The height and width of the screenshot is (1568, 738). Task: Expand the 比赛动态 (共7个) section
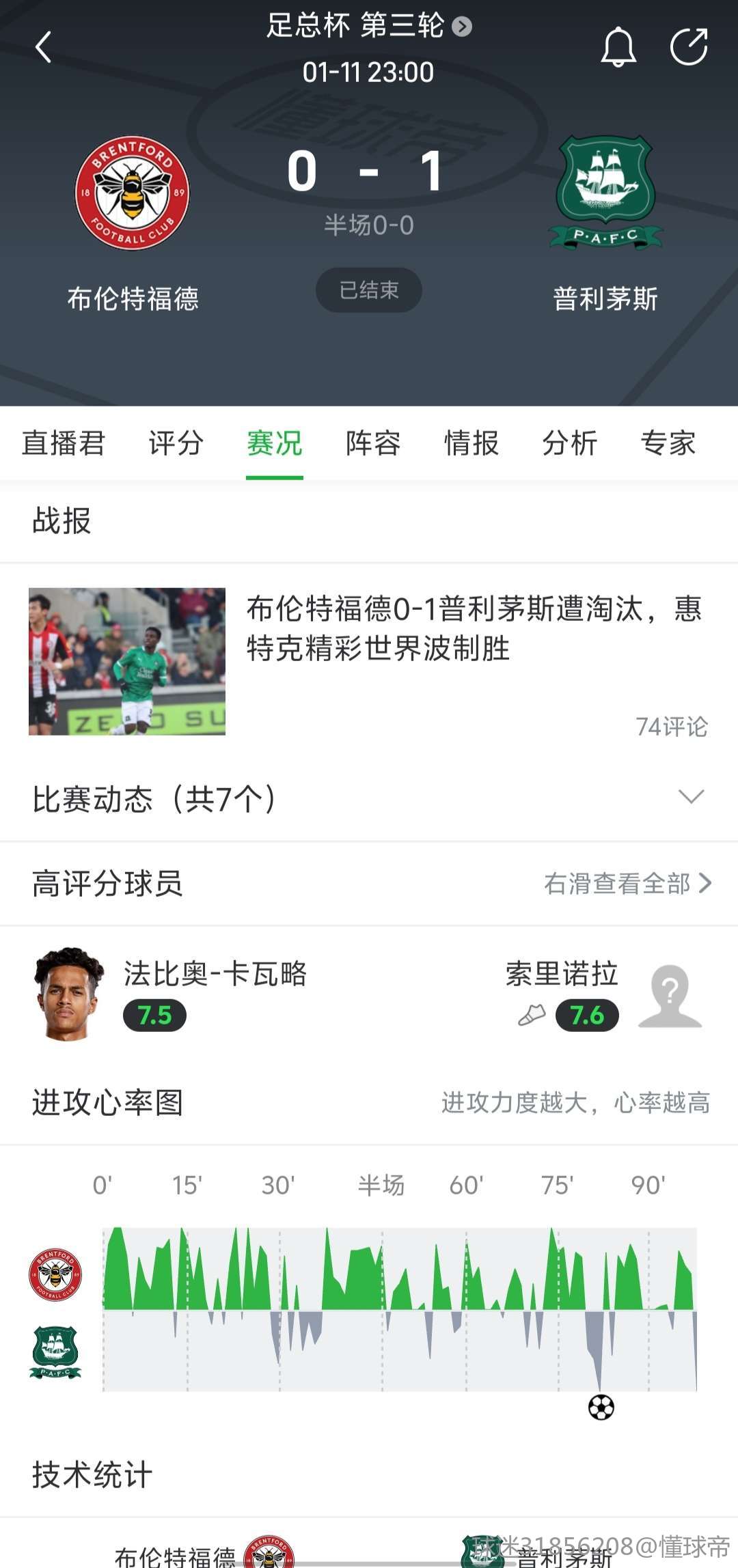691,798
